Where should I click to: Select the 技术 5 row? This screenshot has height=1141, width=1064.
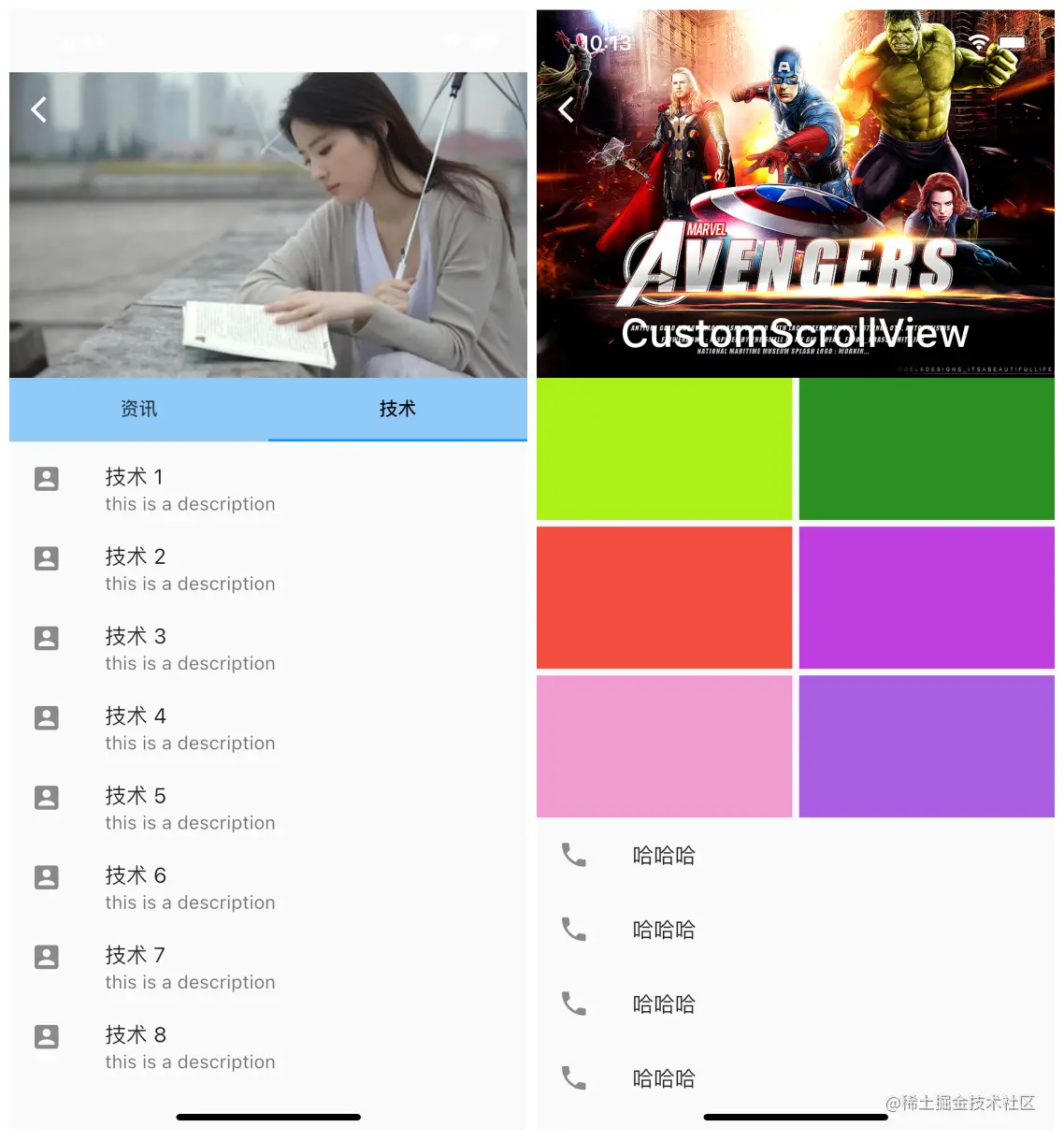click(x=267, y=809)
